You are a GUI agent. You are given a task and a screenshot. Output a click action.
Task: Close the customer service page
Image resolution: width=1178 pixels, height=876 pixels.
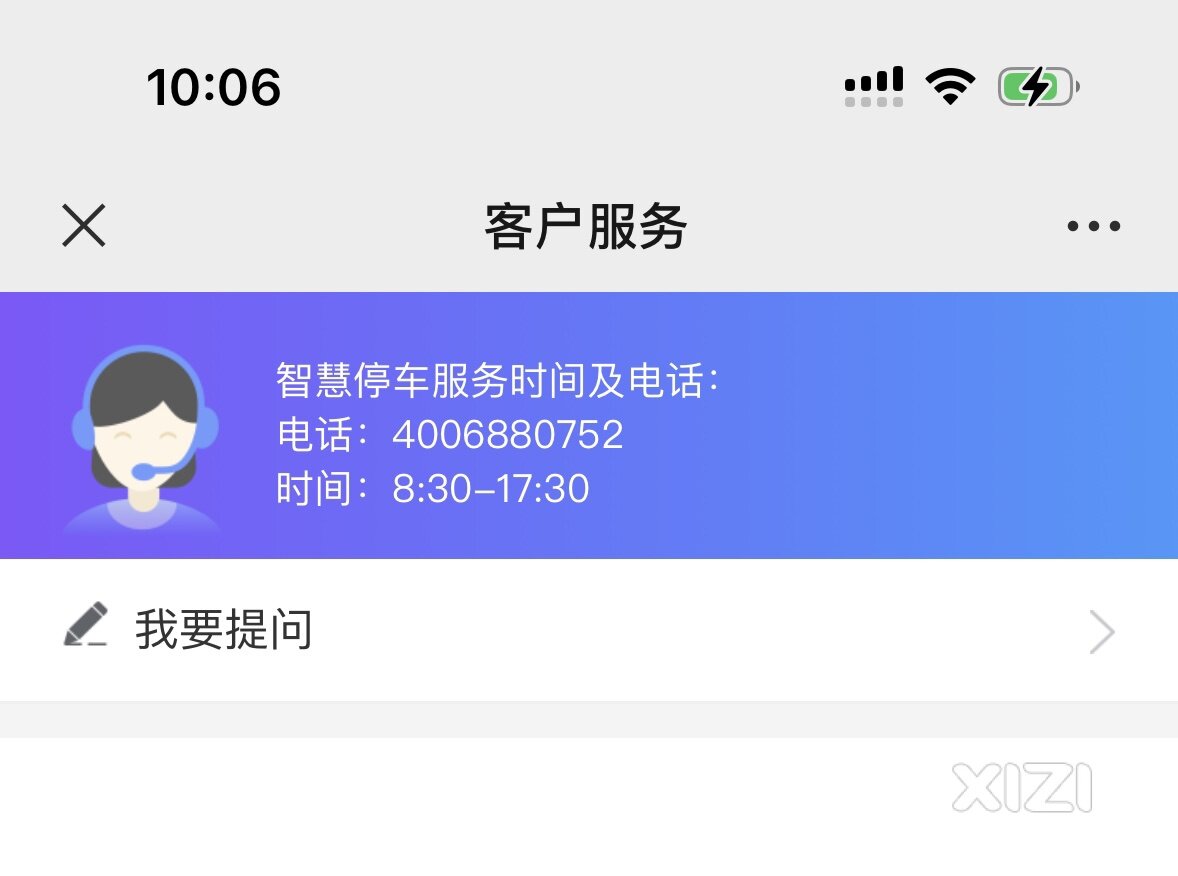(84, 225)
